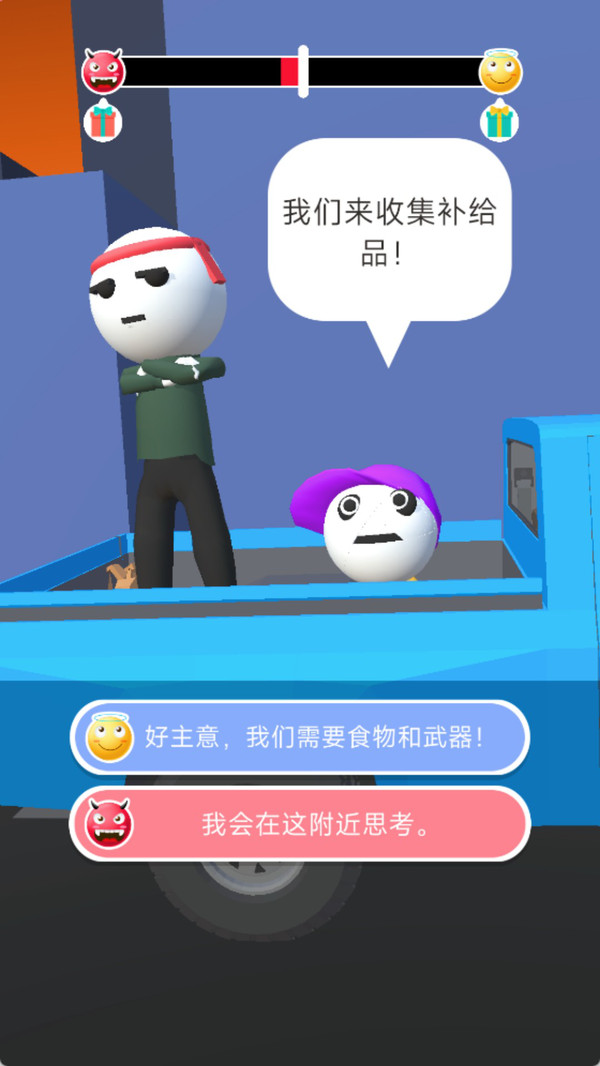Open the red gift box under devil icon

(103, 121)
